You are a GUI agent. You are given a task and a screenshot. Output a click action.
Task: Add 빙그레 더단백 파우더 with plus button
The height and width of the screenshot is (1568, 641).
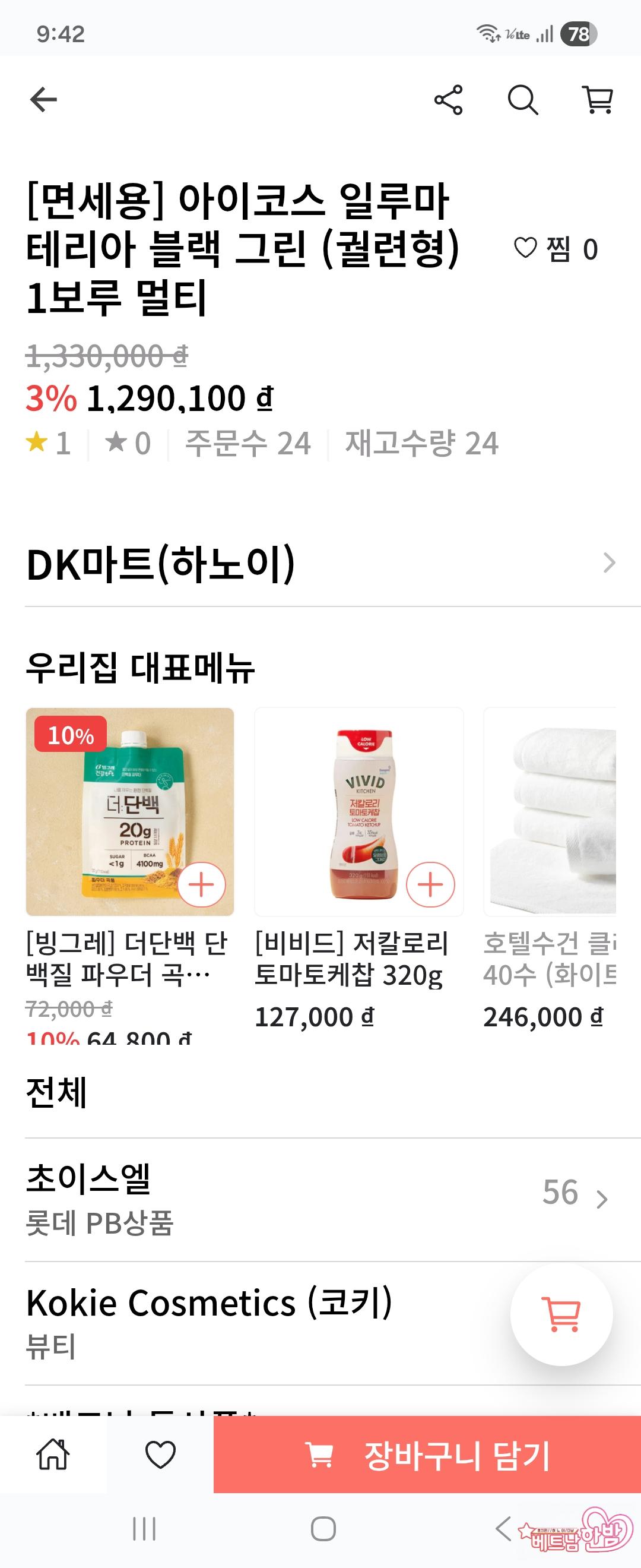pos(202,884)
